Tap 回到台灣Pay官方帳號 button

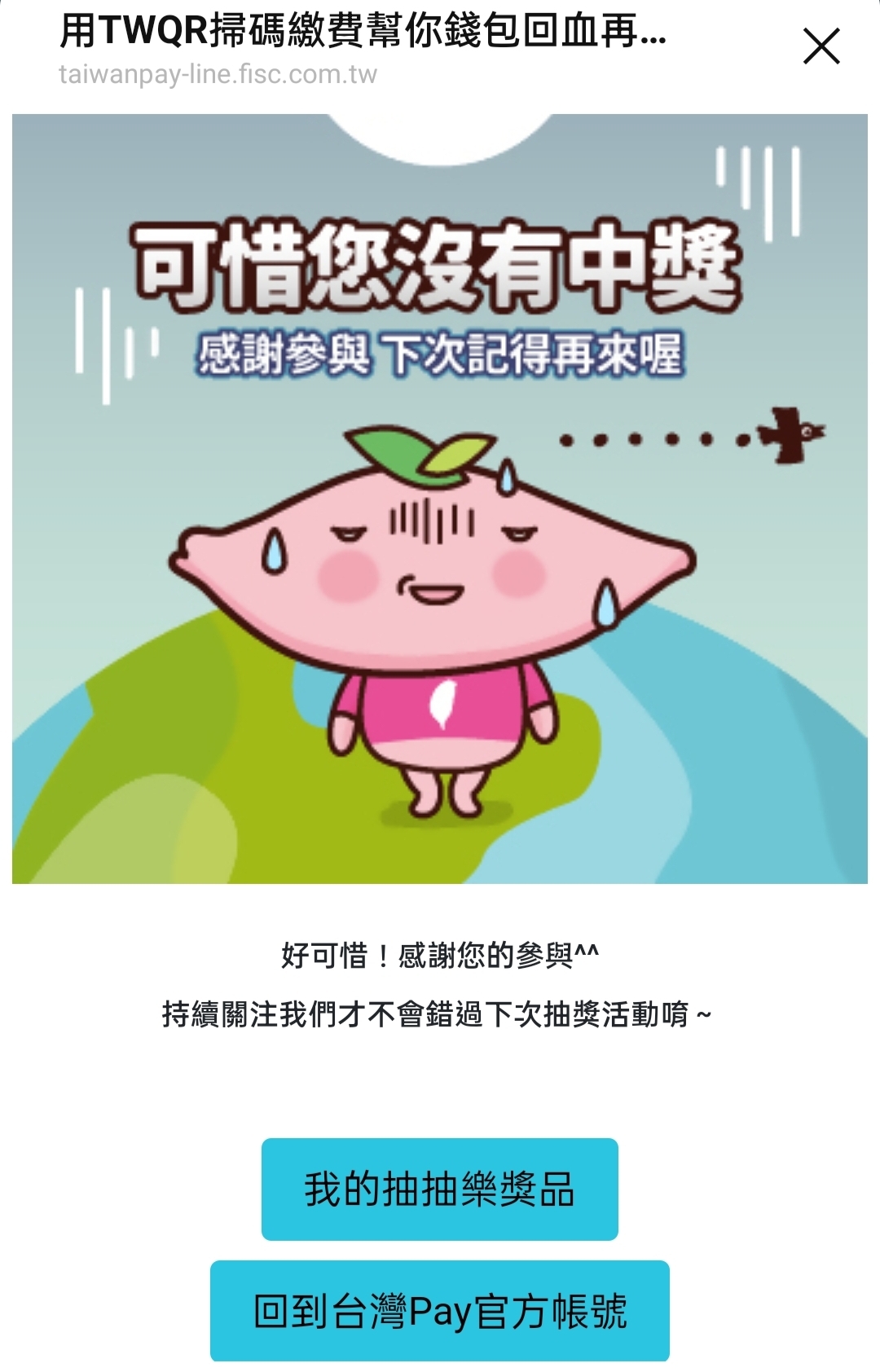[x=439, y=1310]
